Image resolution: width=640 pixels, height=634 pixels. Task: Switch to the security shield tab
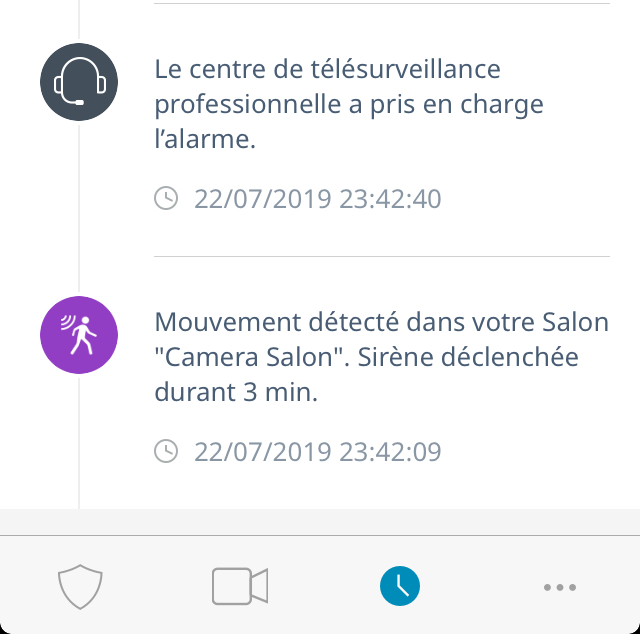80,586
